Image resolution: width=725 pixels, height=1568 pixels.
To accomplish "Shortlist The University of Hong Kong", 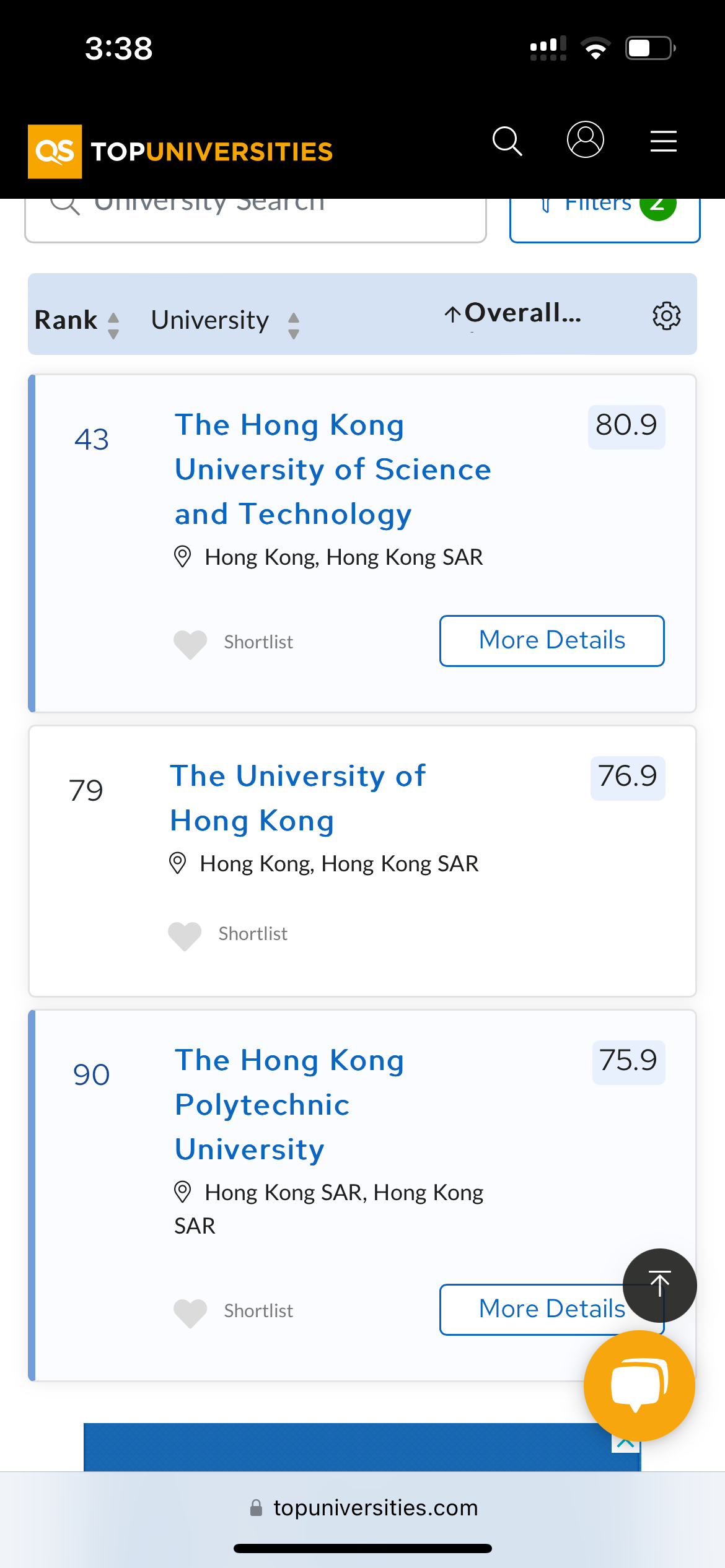I will [228, 934].
